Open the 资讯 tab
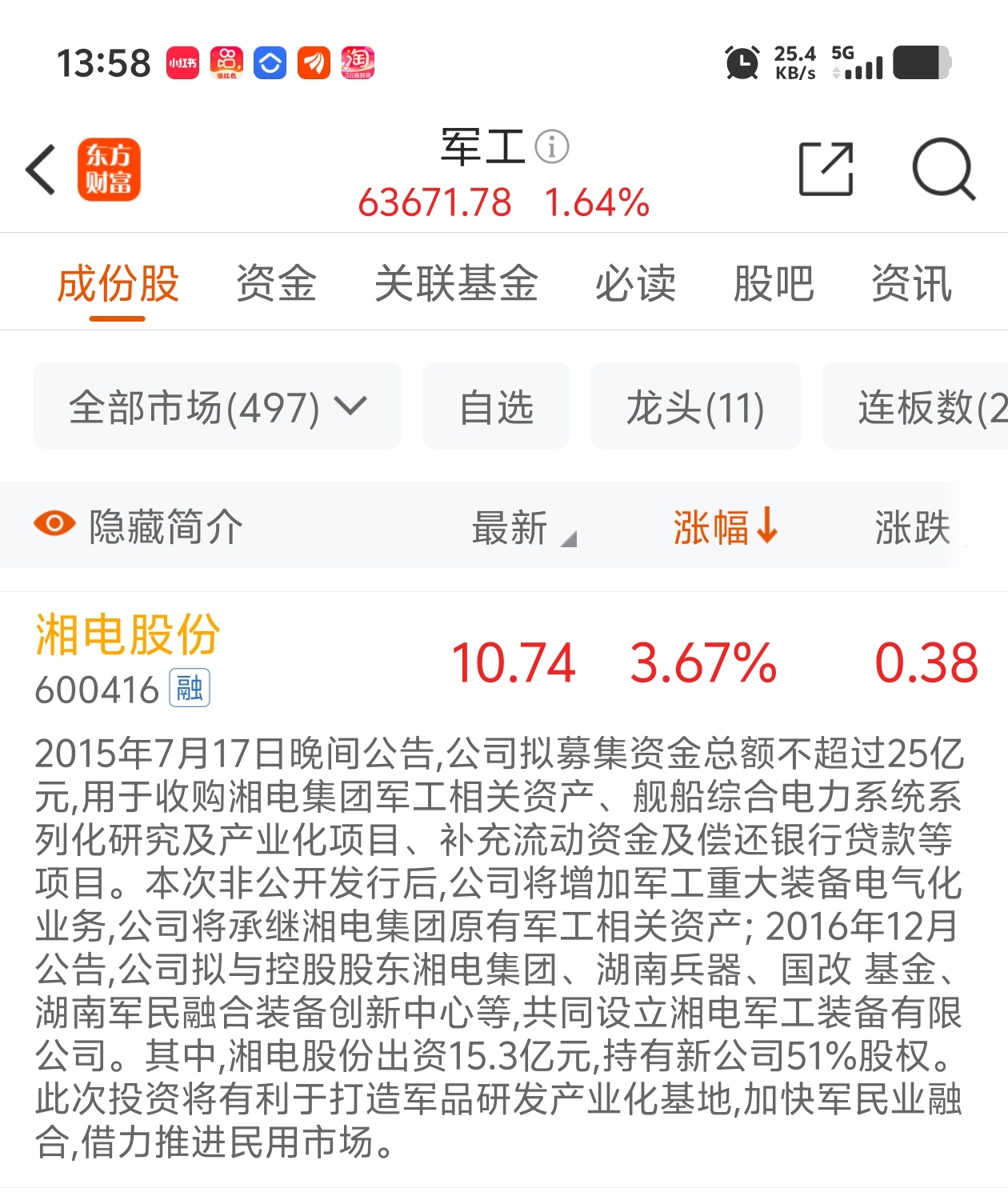The height and width of the screenshot is (1200, 1008). [x=911, y=284]
